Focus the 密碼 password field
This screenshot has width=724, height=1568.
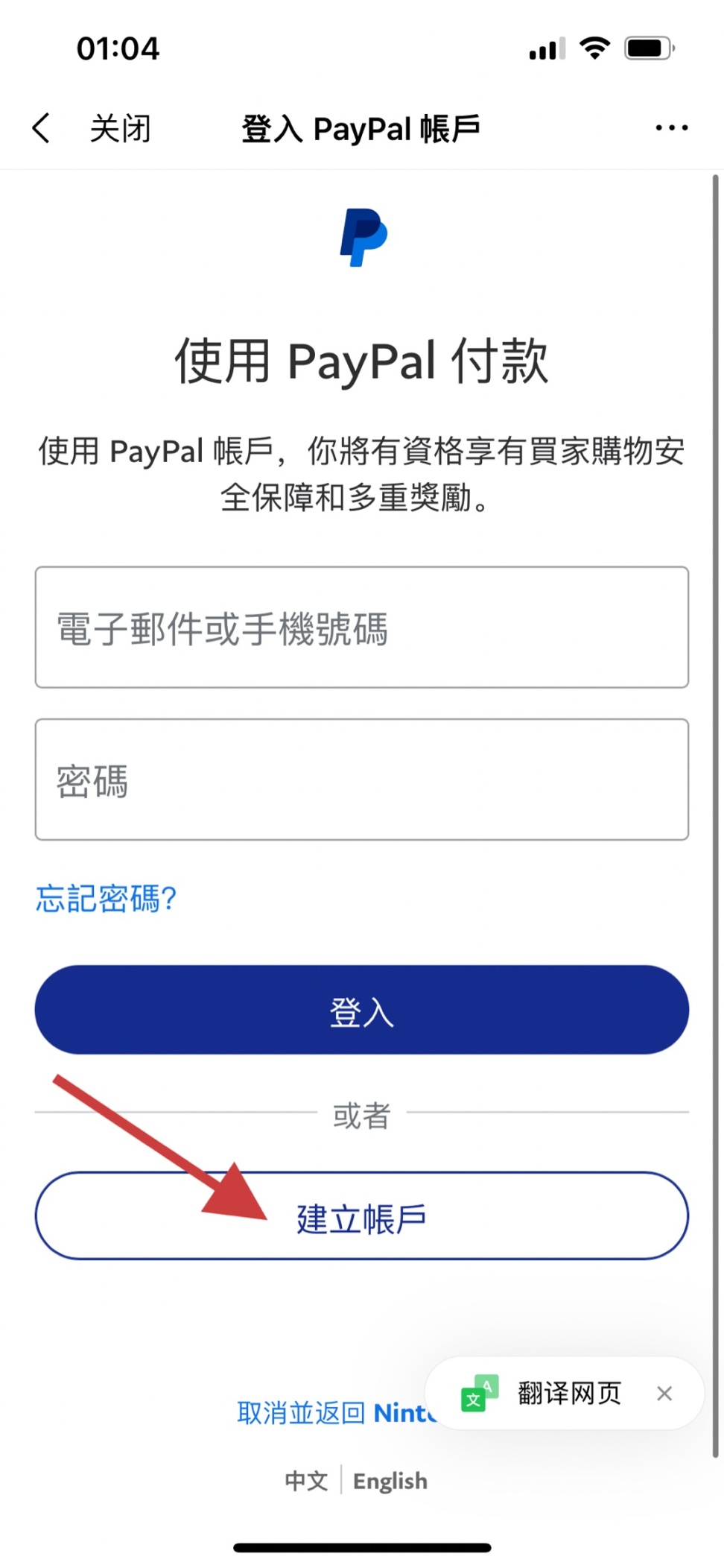tap(361, 780)
